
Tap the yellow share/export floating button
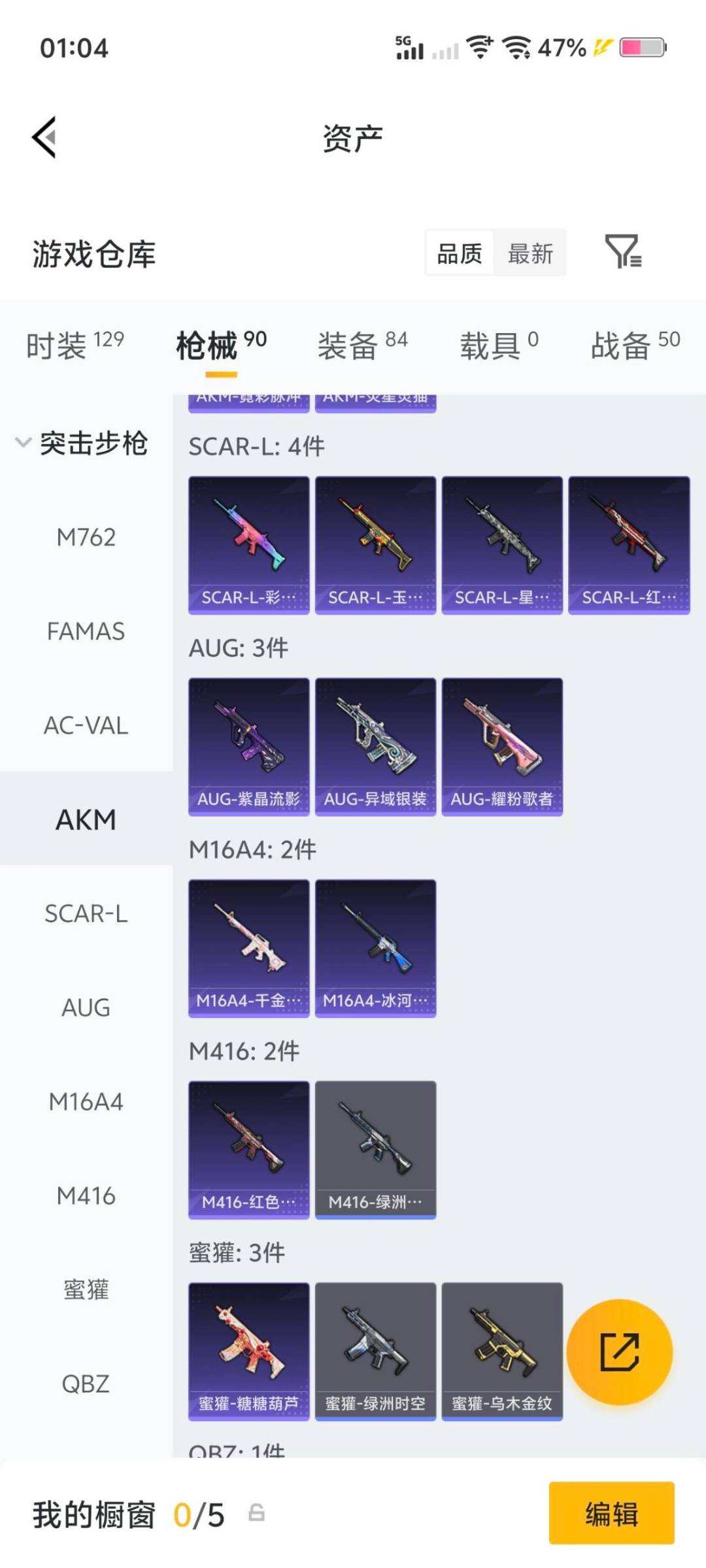(620, 1352)
